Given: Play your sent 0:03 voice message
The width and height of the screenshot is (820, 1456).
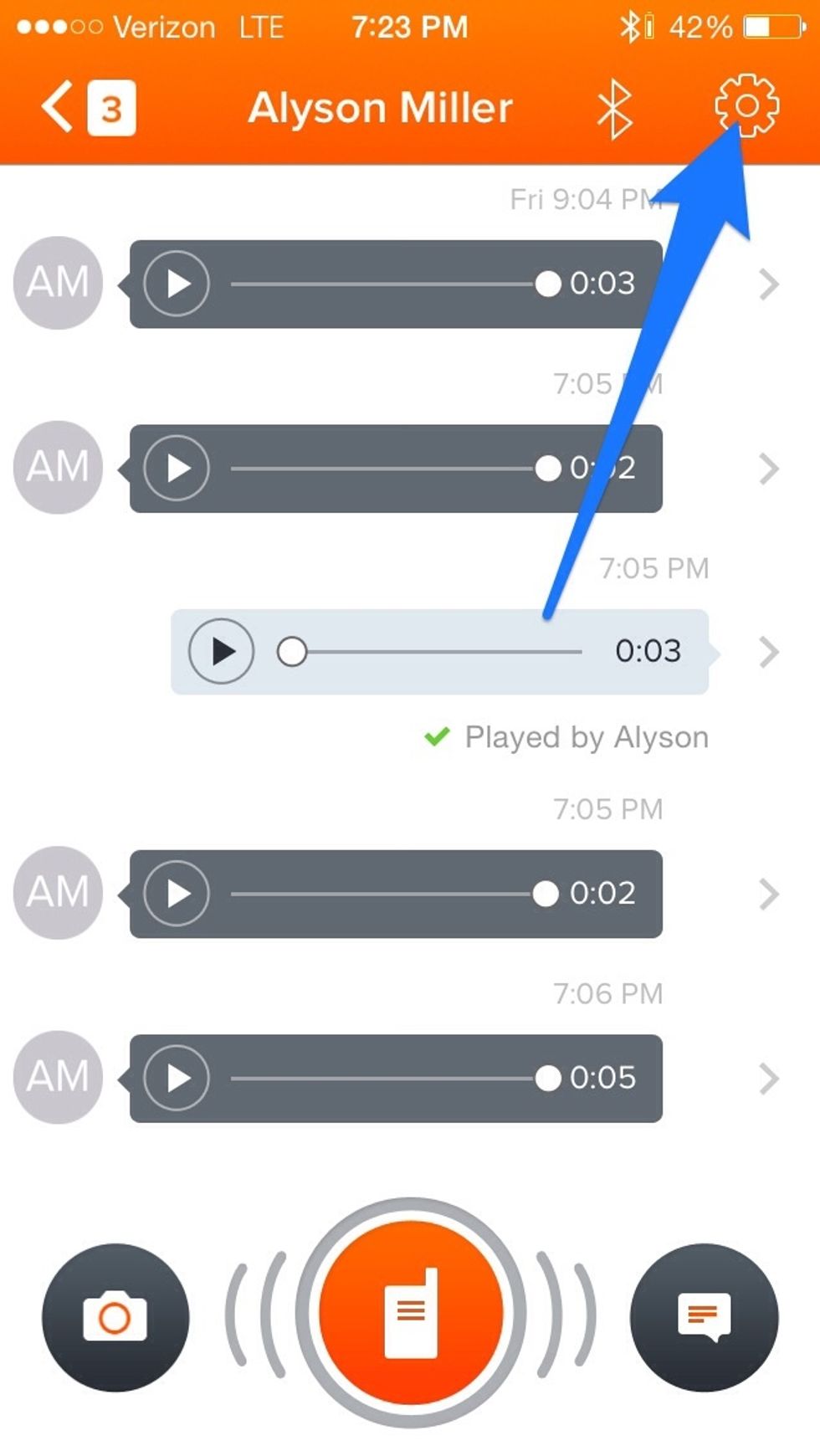Looking at the screenshot, I should coord(221,651).
